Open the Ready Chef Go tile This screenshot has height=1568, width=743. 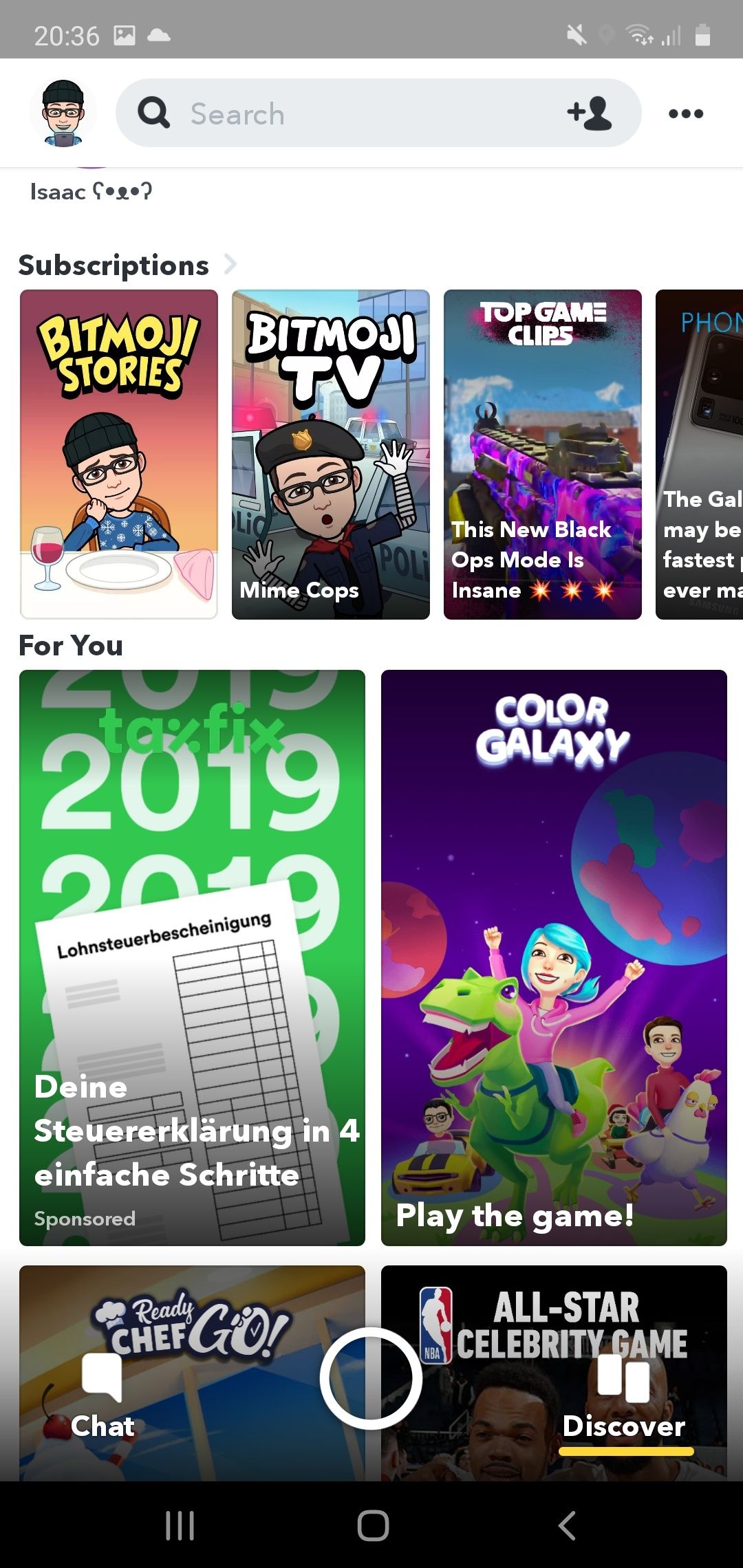pyautogui.click(x=192, y=1373)
